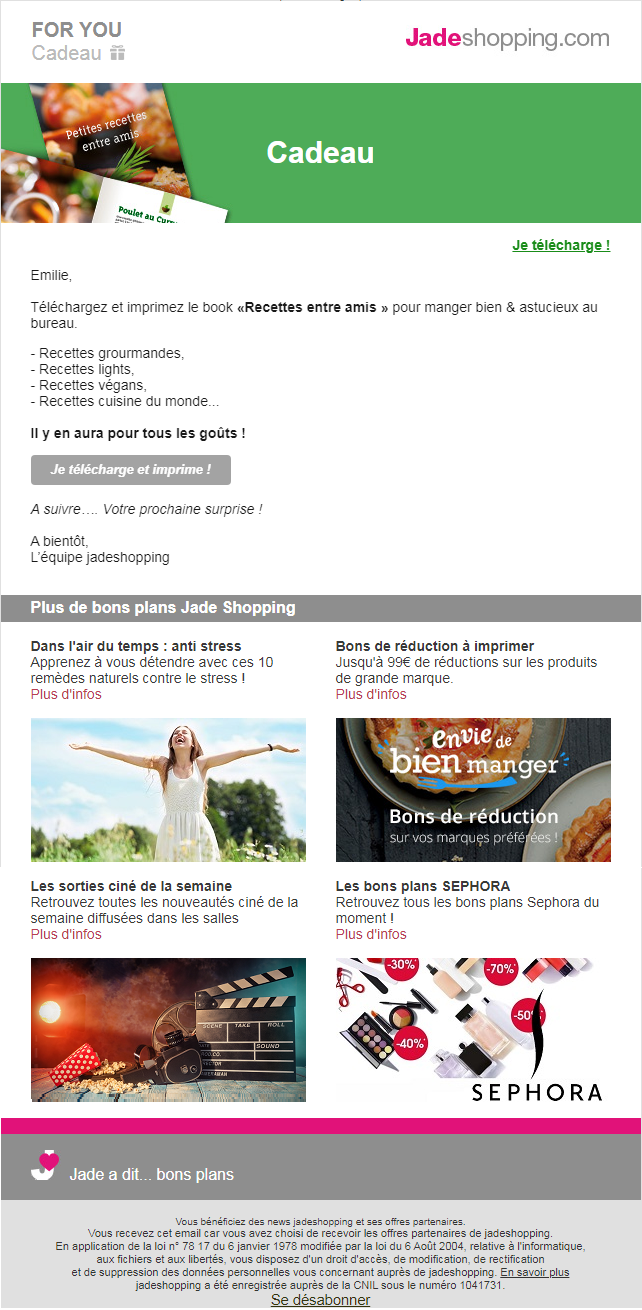
Task: Tap 'Se désabonner' to unsubscribe
Action: [320, 1300]
